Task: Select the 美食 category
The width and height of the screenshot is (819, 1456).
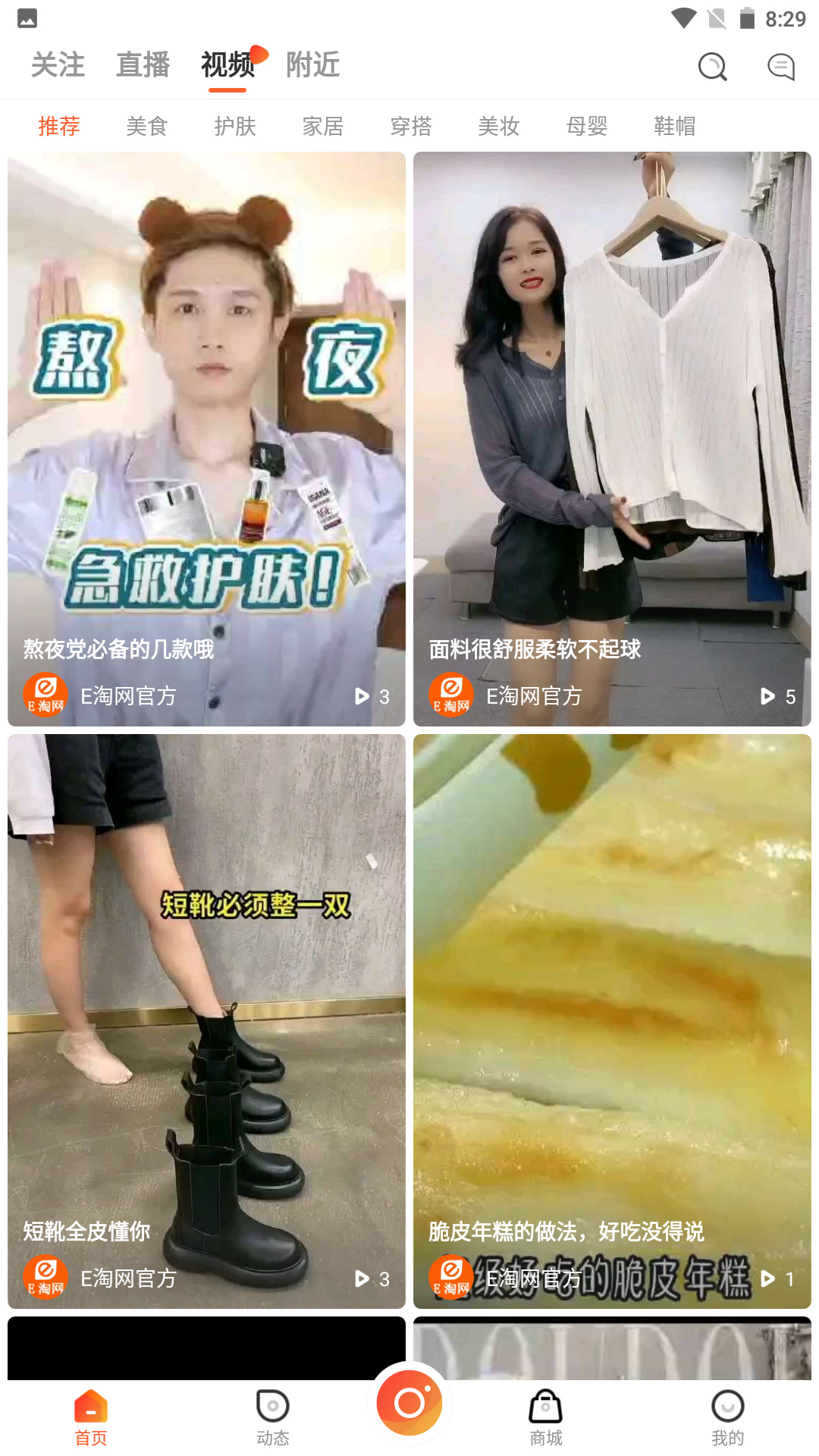Action: click(x=146, y=126)
